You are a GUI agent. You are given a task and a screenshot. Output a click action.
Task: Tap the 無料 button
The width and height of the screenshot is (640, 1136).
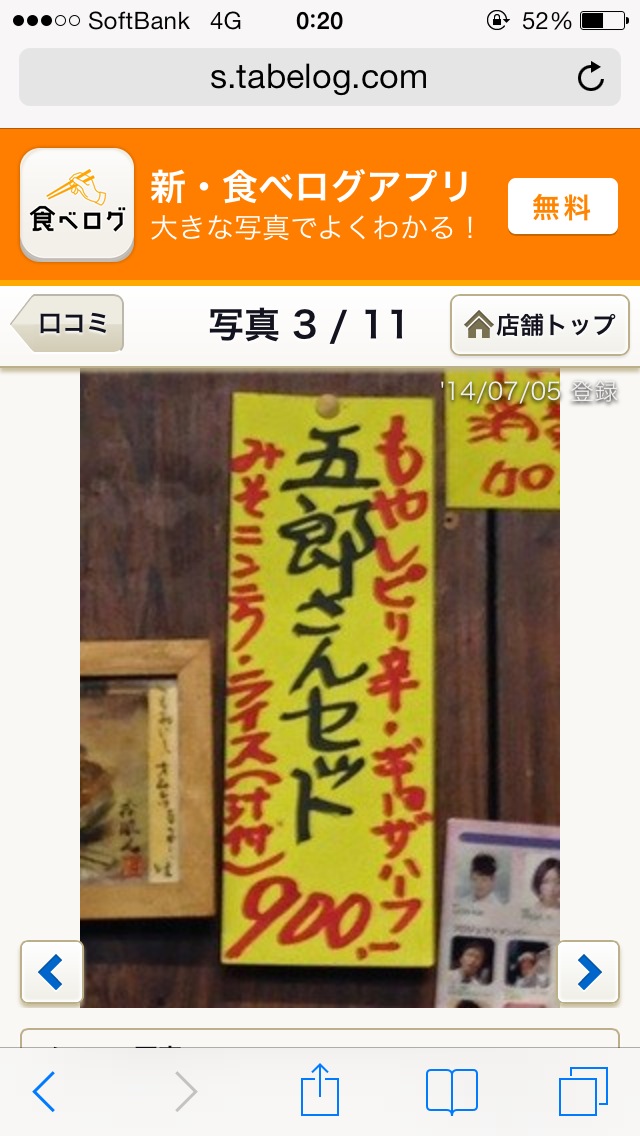point(562,207)
